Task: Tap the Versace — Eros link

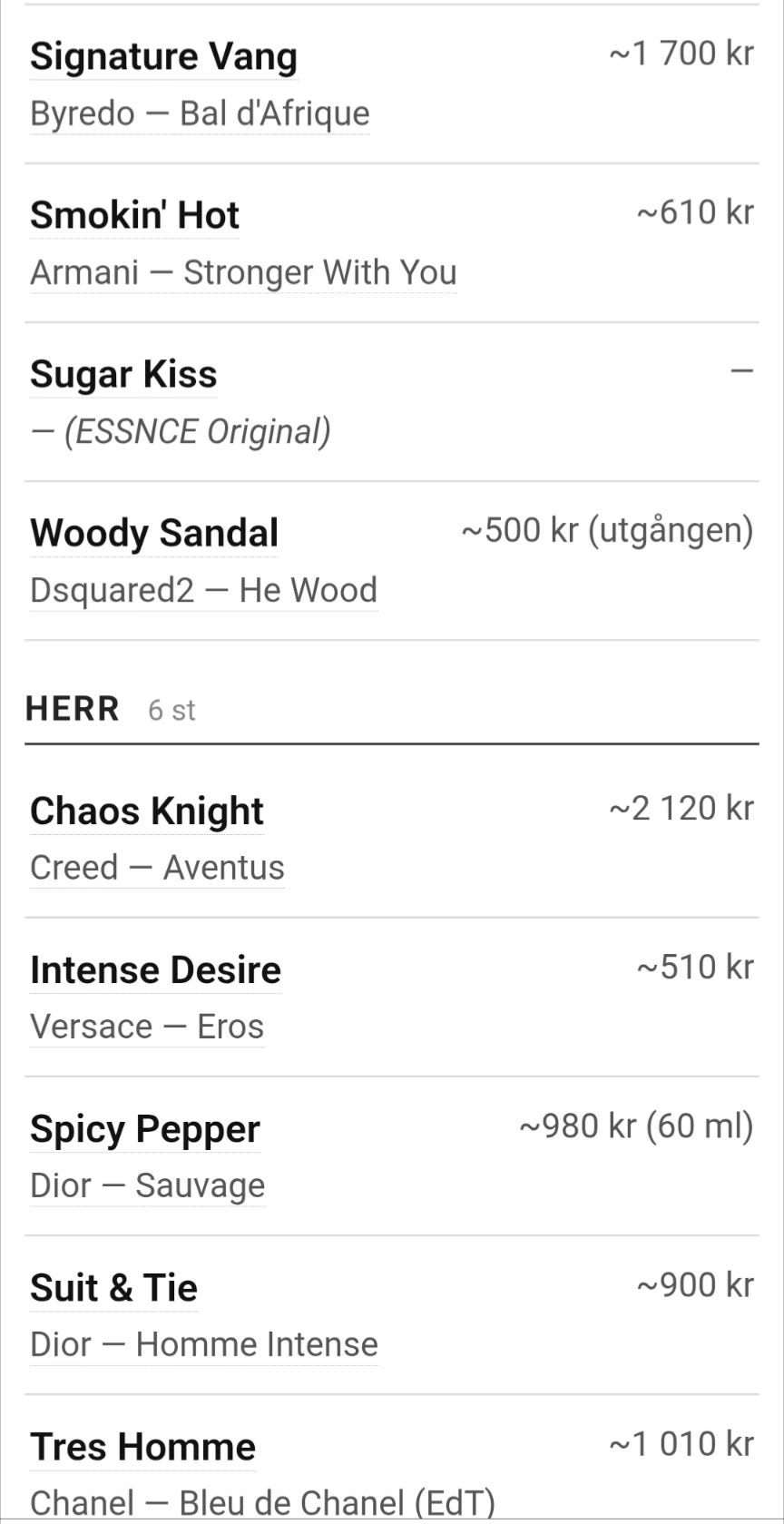Action: tap(147, 1027)
